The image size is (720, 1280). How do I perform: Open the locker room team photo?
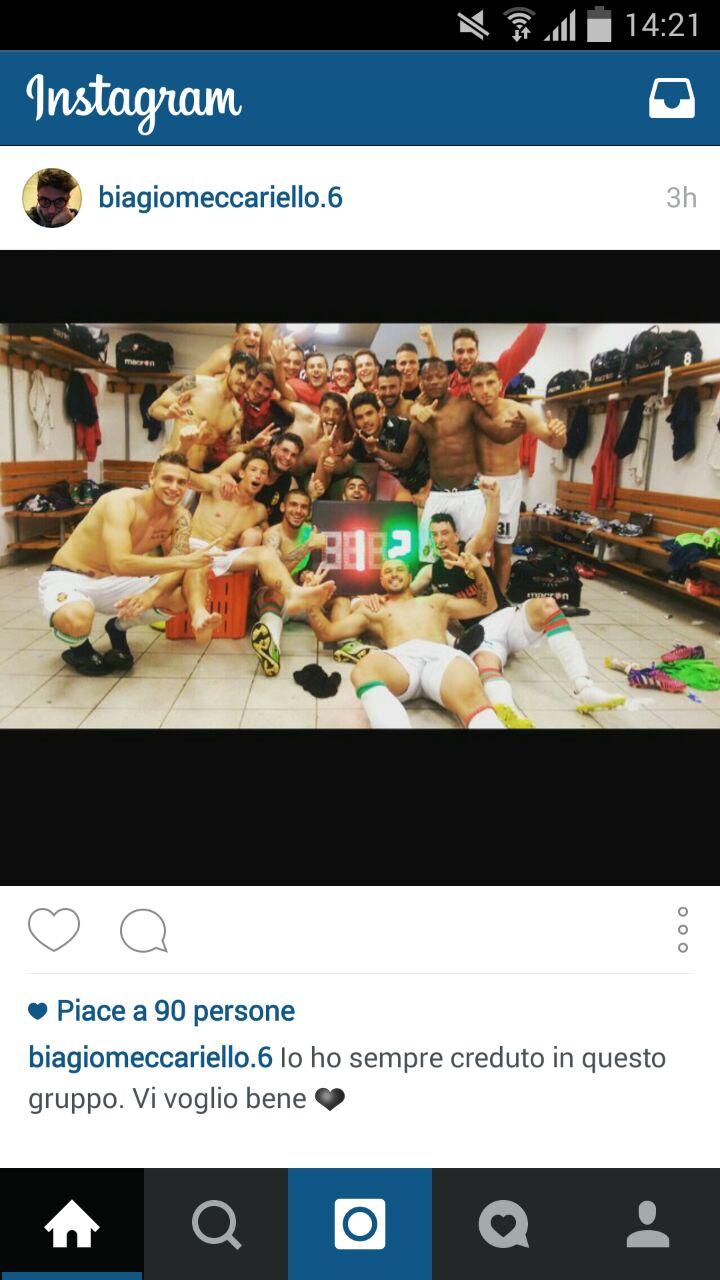(360, 526)
